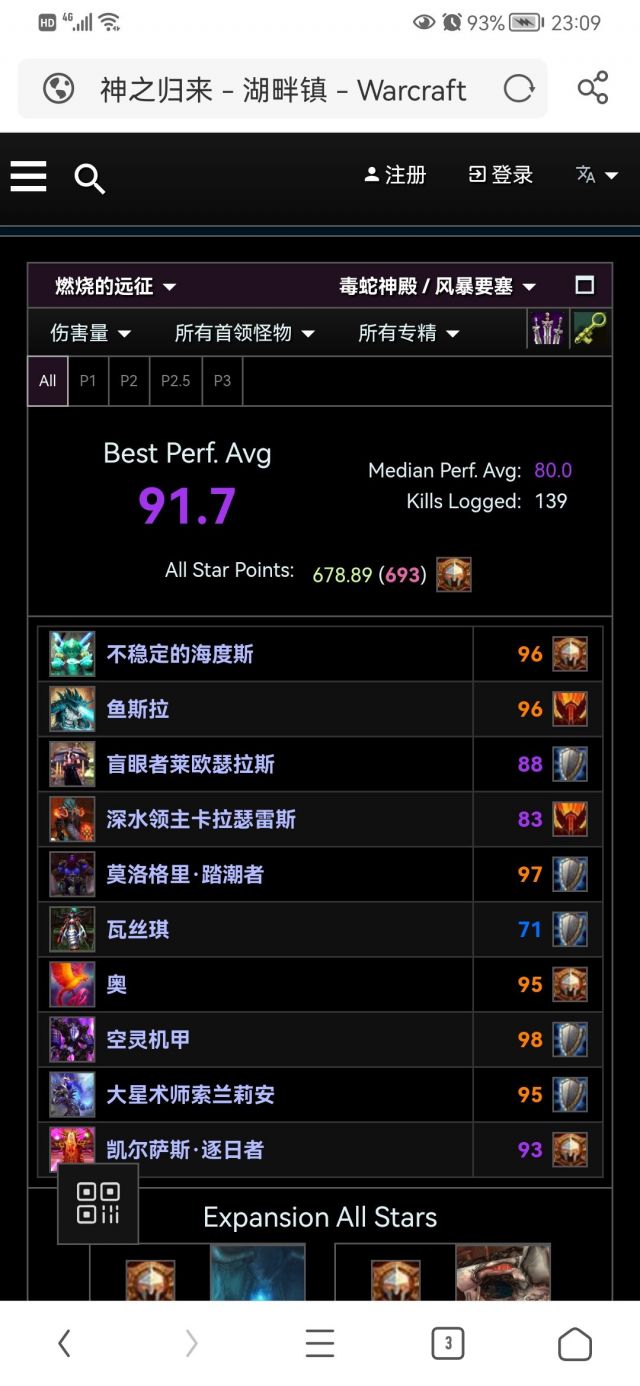Expand the 所有专精 spec dropdown
The image size is (640, 1386).
[408, 333]
